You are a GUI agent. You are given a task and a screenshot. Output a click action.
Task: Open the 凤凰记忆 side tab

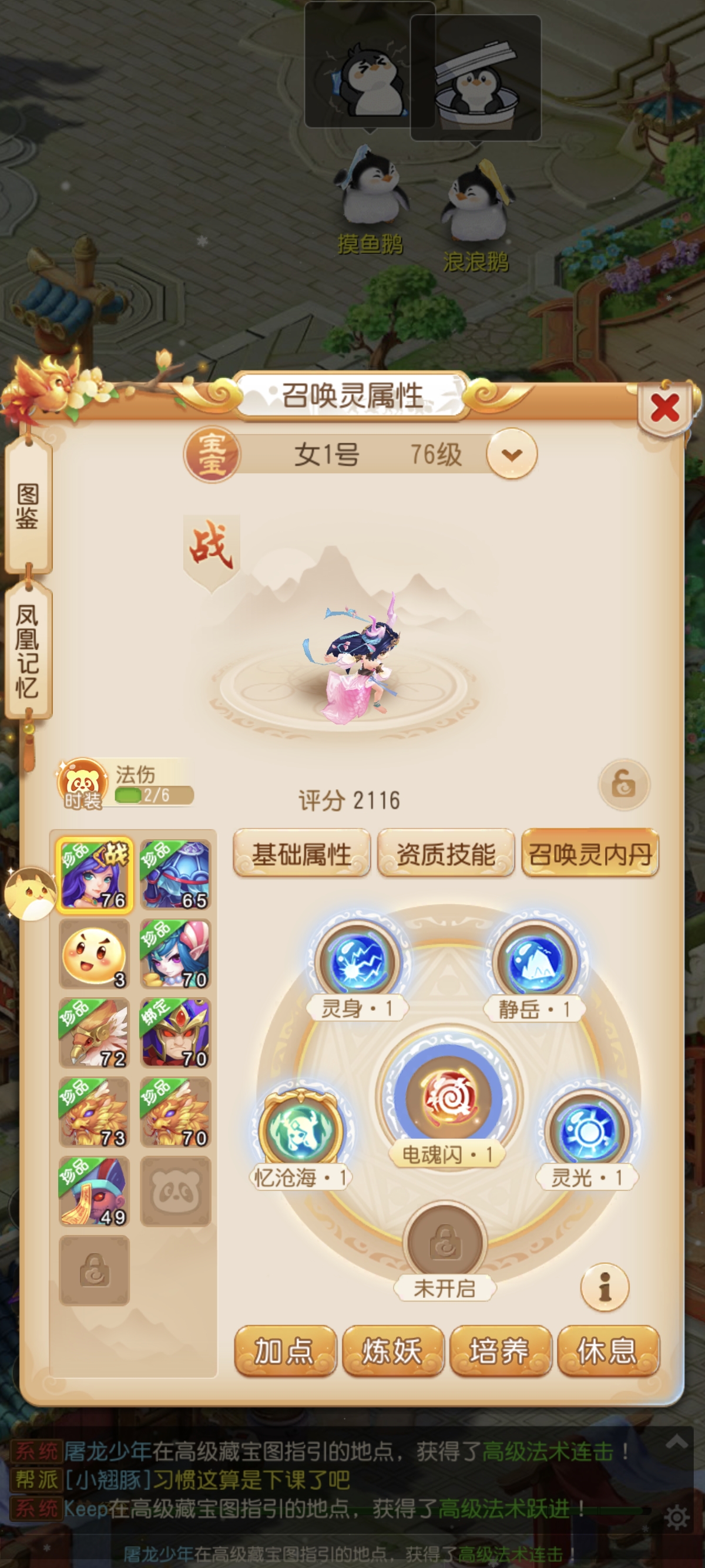click(28, 651)
